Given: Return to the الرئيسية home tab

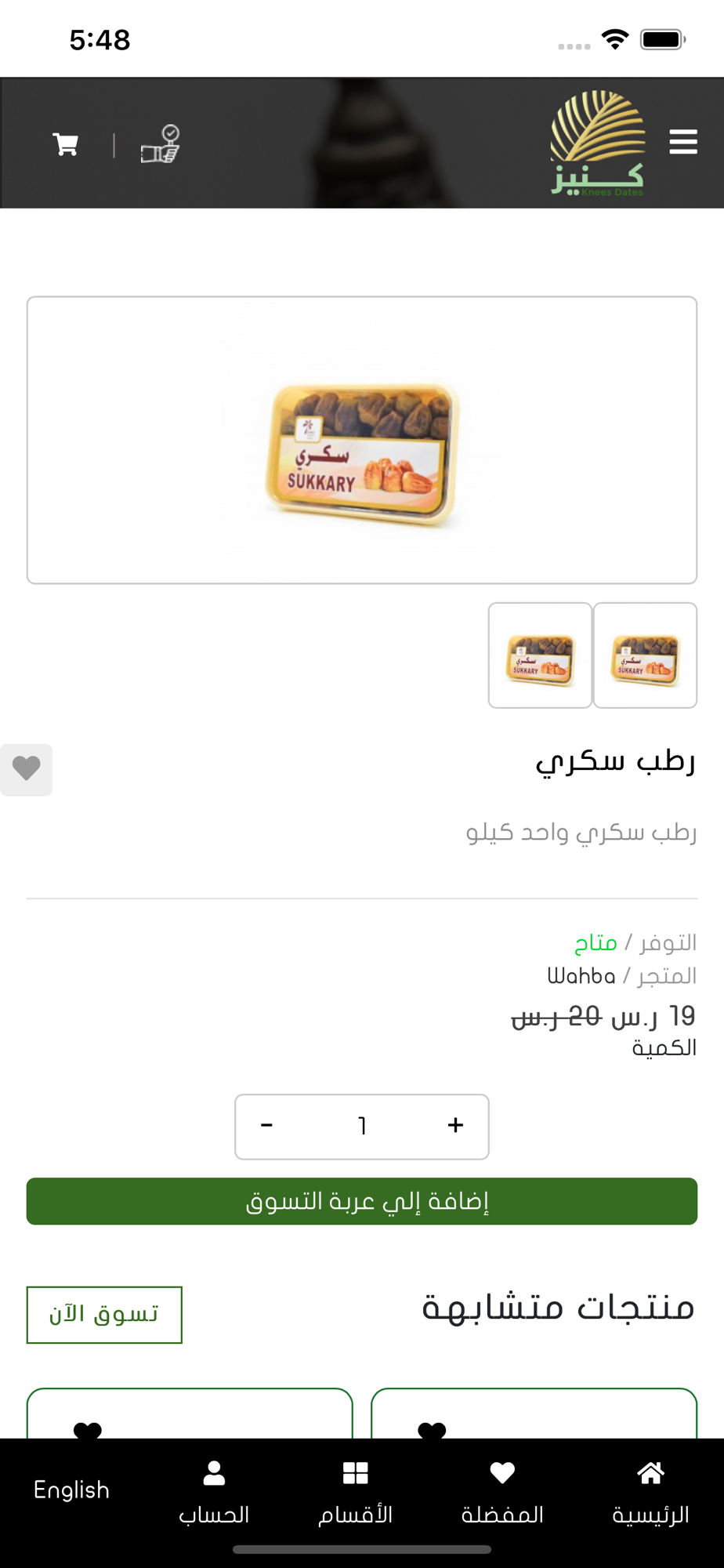Looking at the screenshot, I should (x=650, y=1493).
